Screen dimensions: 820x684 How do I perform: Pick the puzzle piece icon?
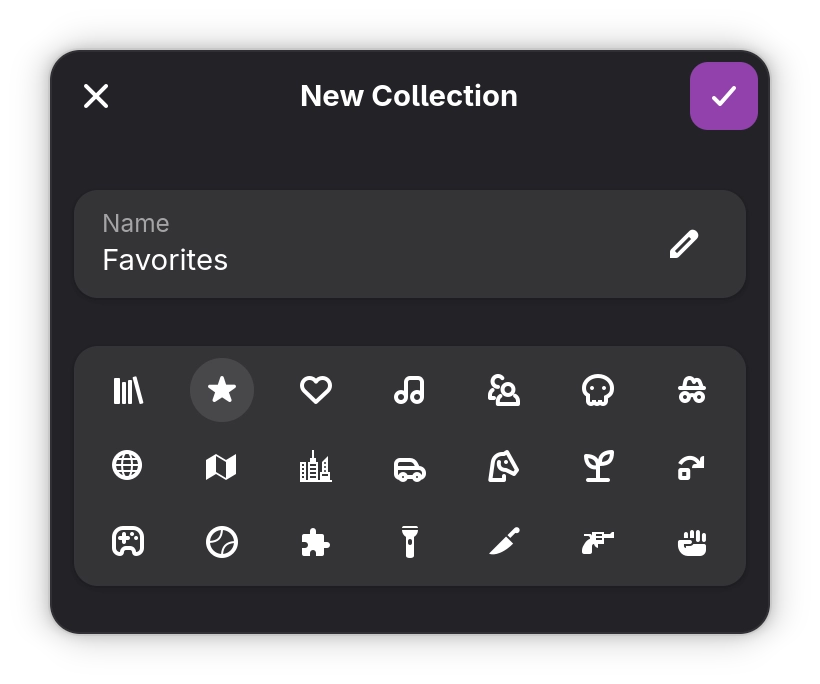[316, 542]
